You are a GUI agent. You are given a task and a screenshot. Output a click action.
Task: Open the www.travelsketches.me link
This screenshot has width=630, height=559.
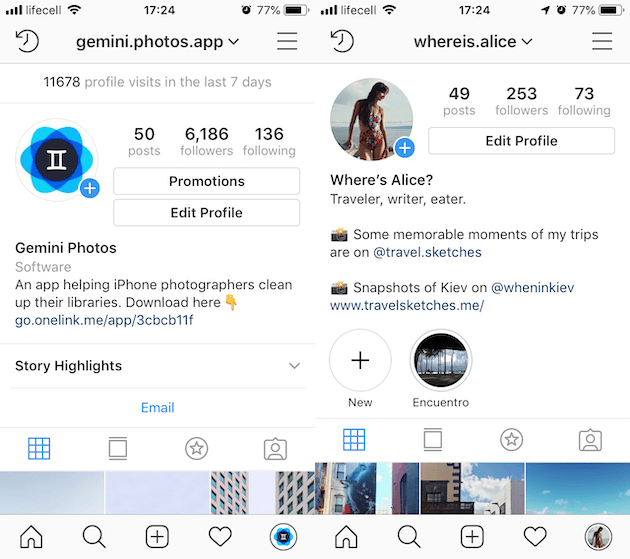(407, 305)
